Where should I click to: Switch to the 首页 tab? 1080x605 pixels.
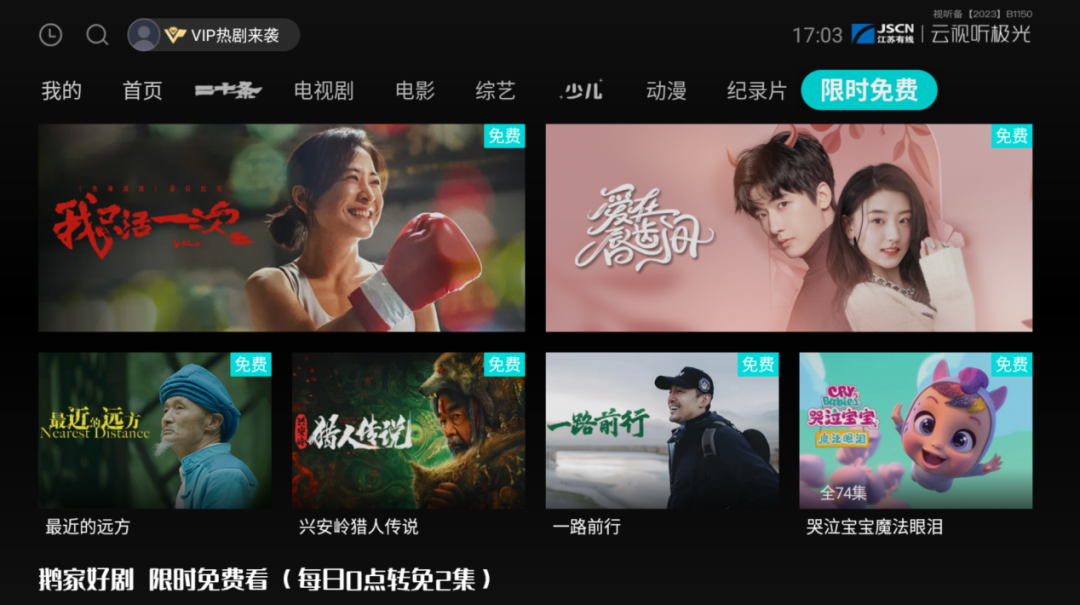tap(142, 91)
